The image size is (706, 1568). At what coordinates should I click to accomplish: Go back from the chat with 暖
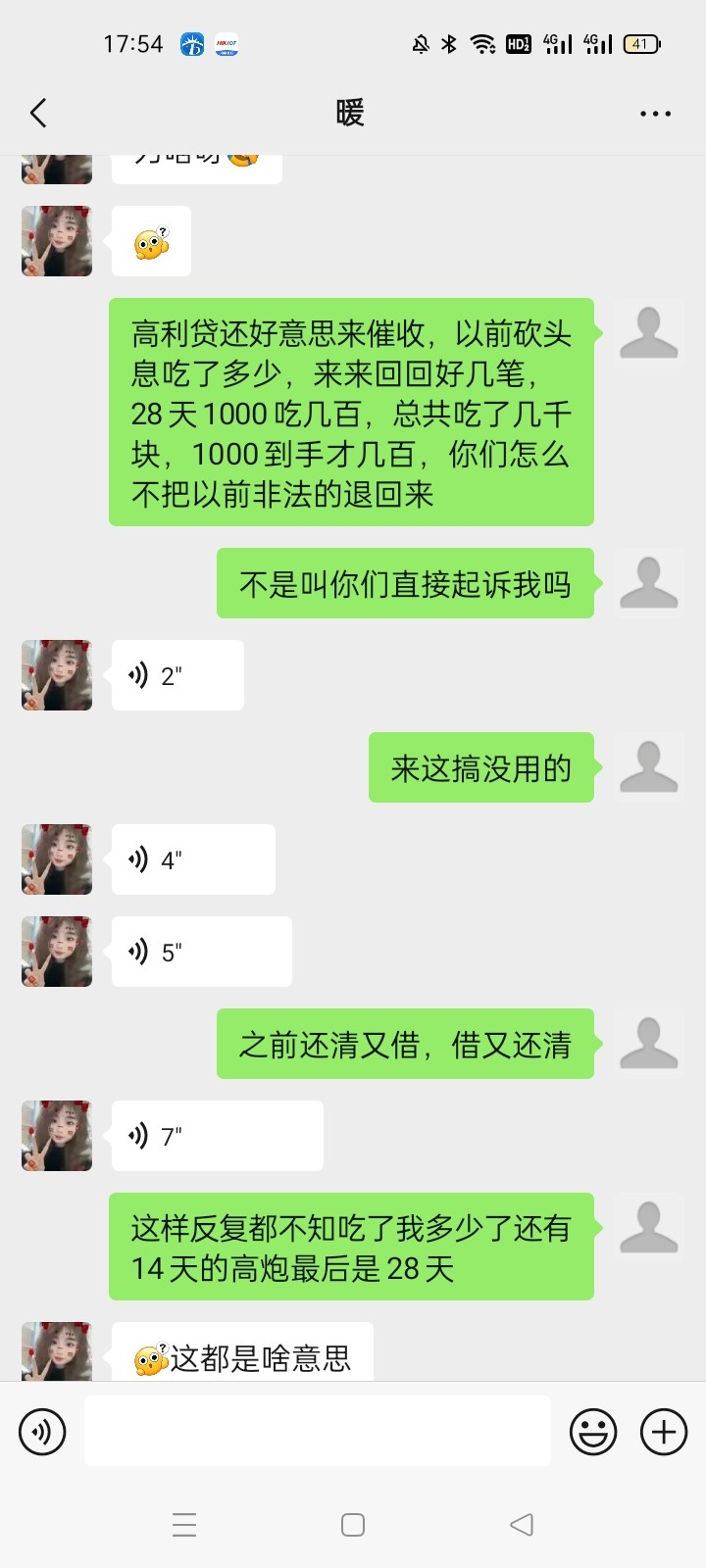pyautogui.click(x=38, y=114)
